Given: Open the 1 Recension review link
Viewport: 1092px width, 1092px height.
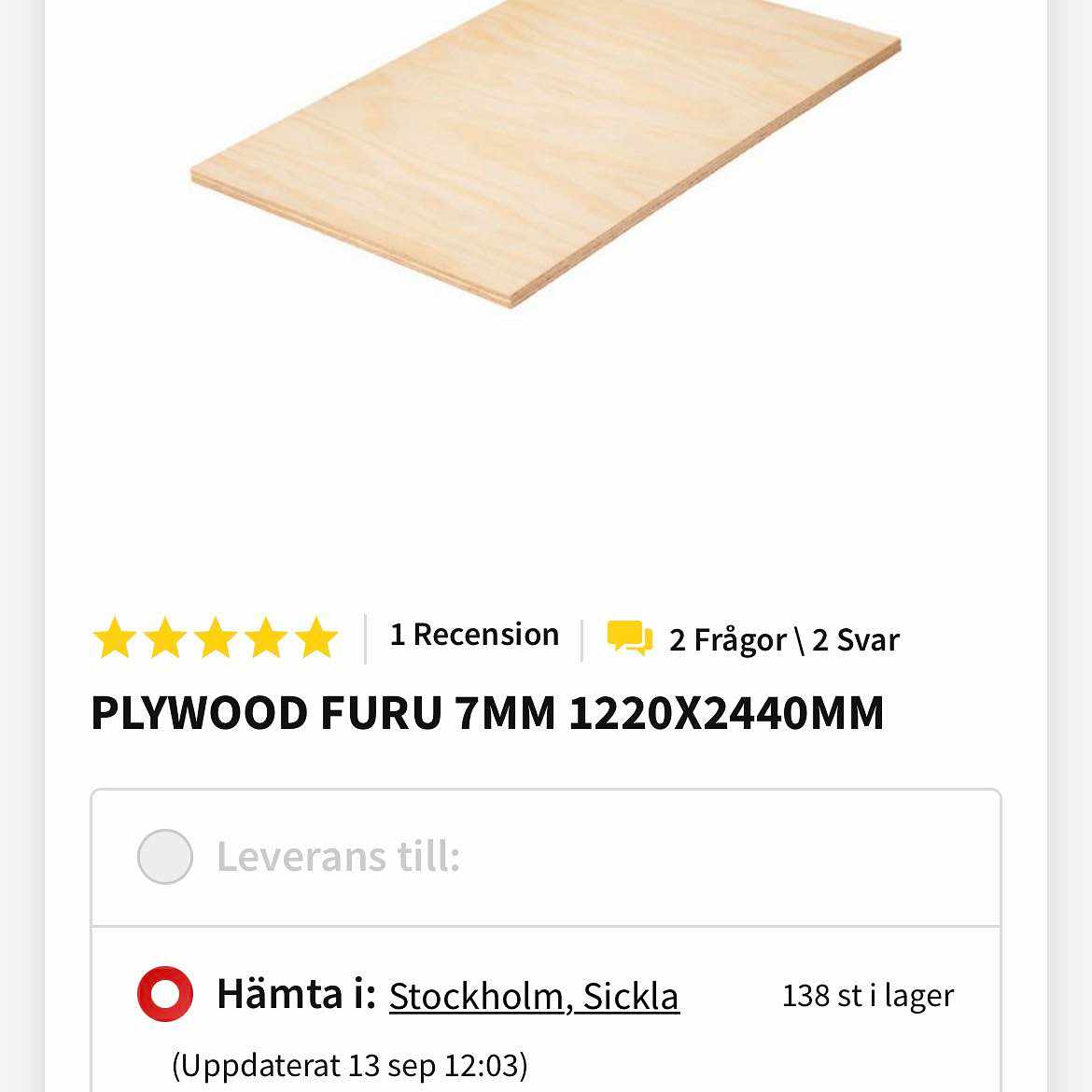Looking at the screenshot, I should tap(474, 635).
